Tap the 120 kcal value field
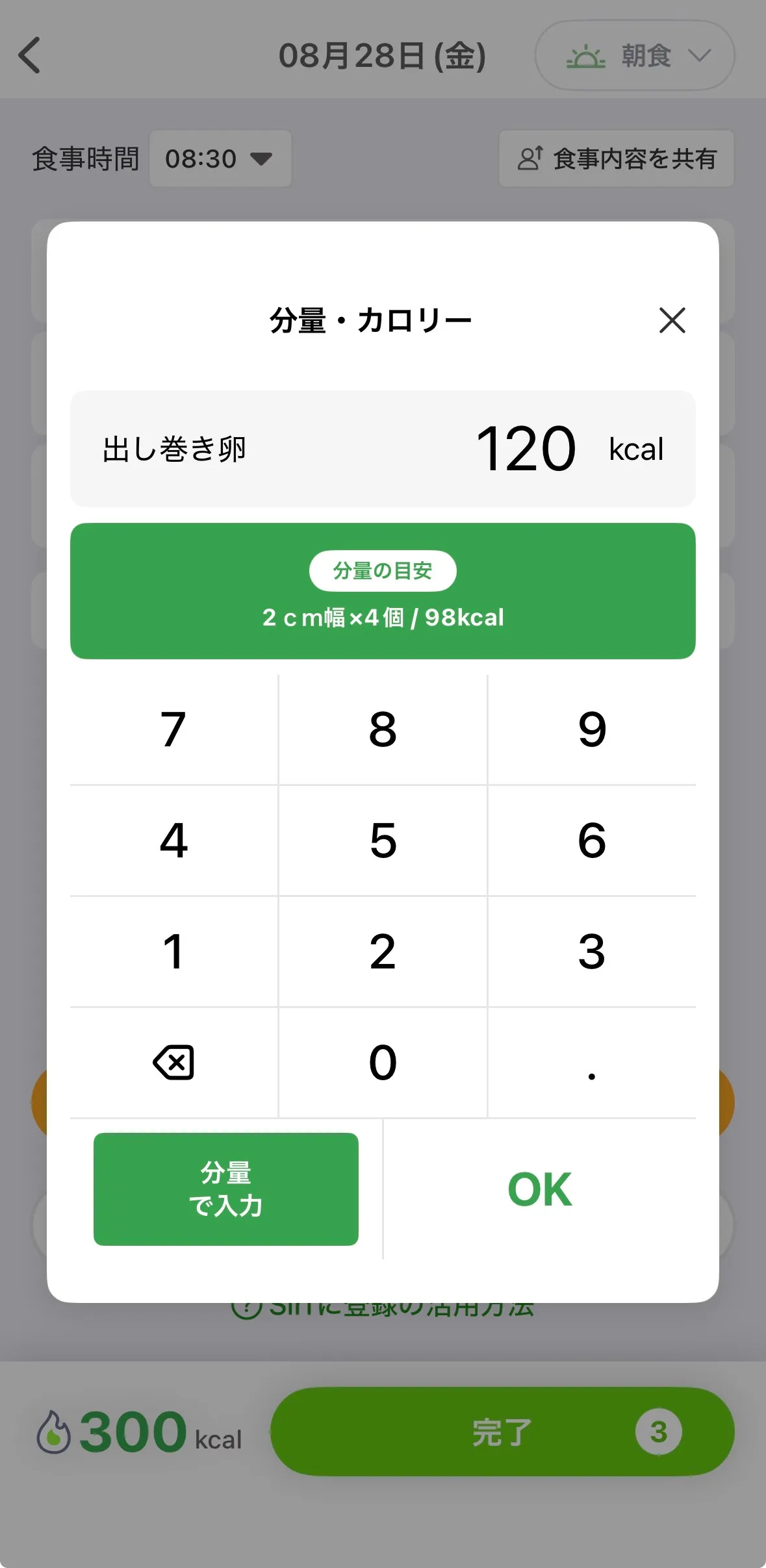 pyautogui.click(x=383, y=449)
